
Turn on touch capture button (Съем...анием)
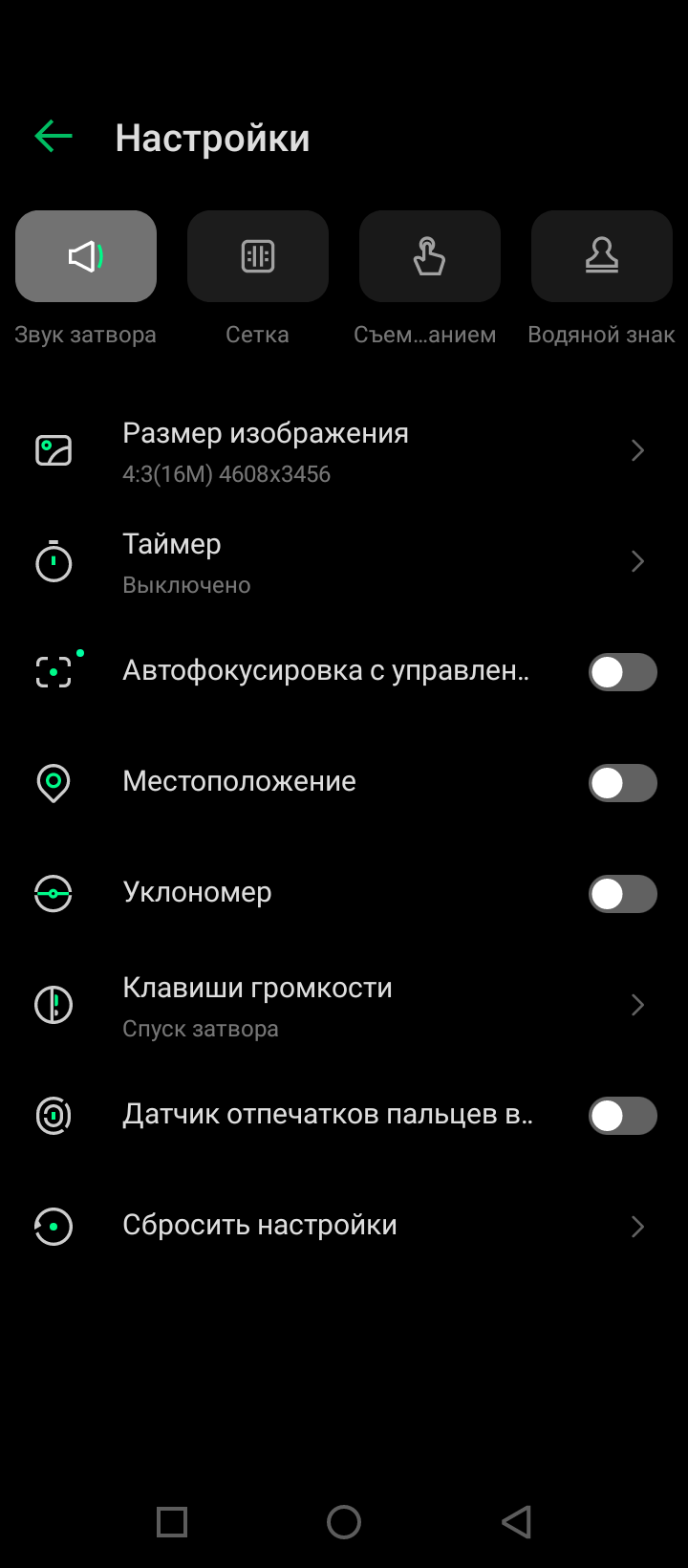coord(430,256)
